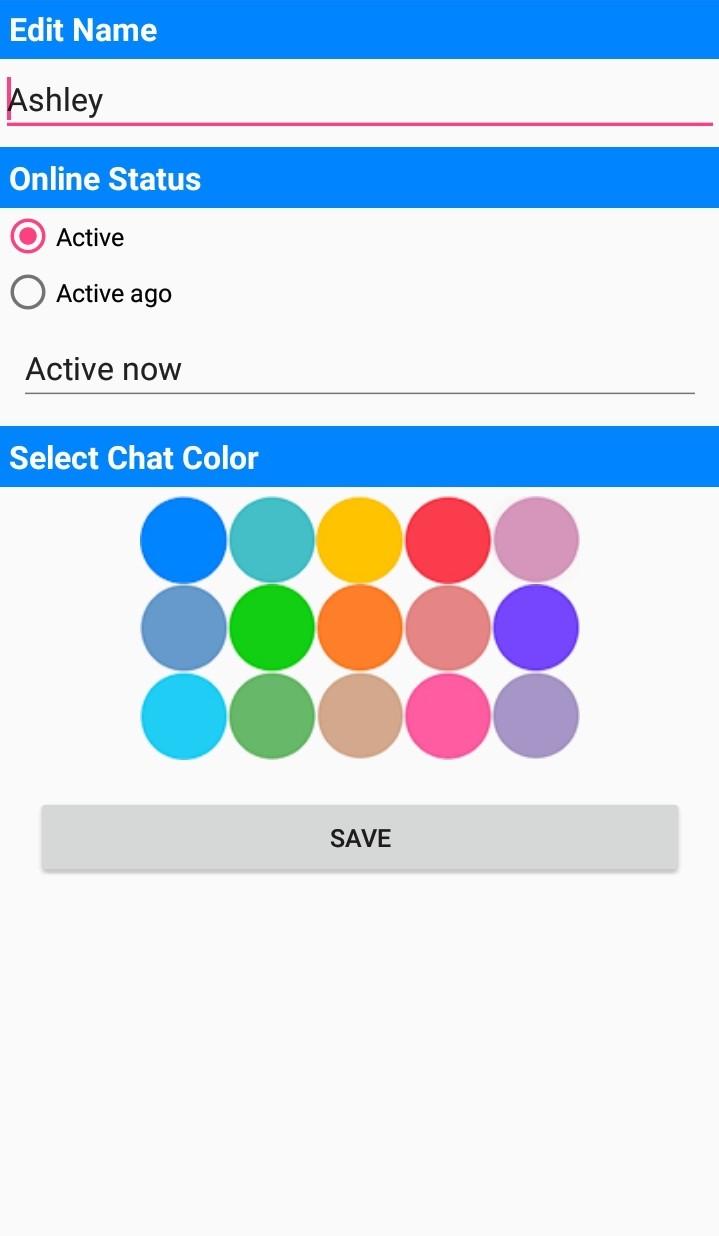Choose the orange chat color
The image size is (719, 1236).
(360, 628)
